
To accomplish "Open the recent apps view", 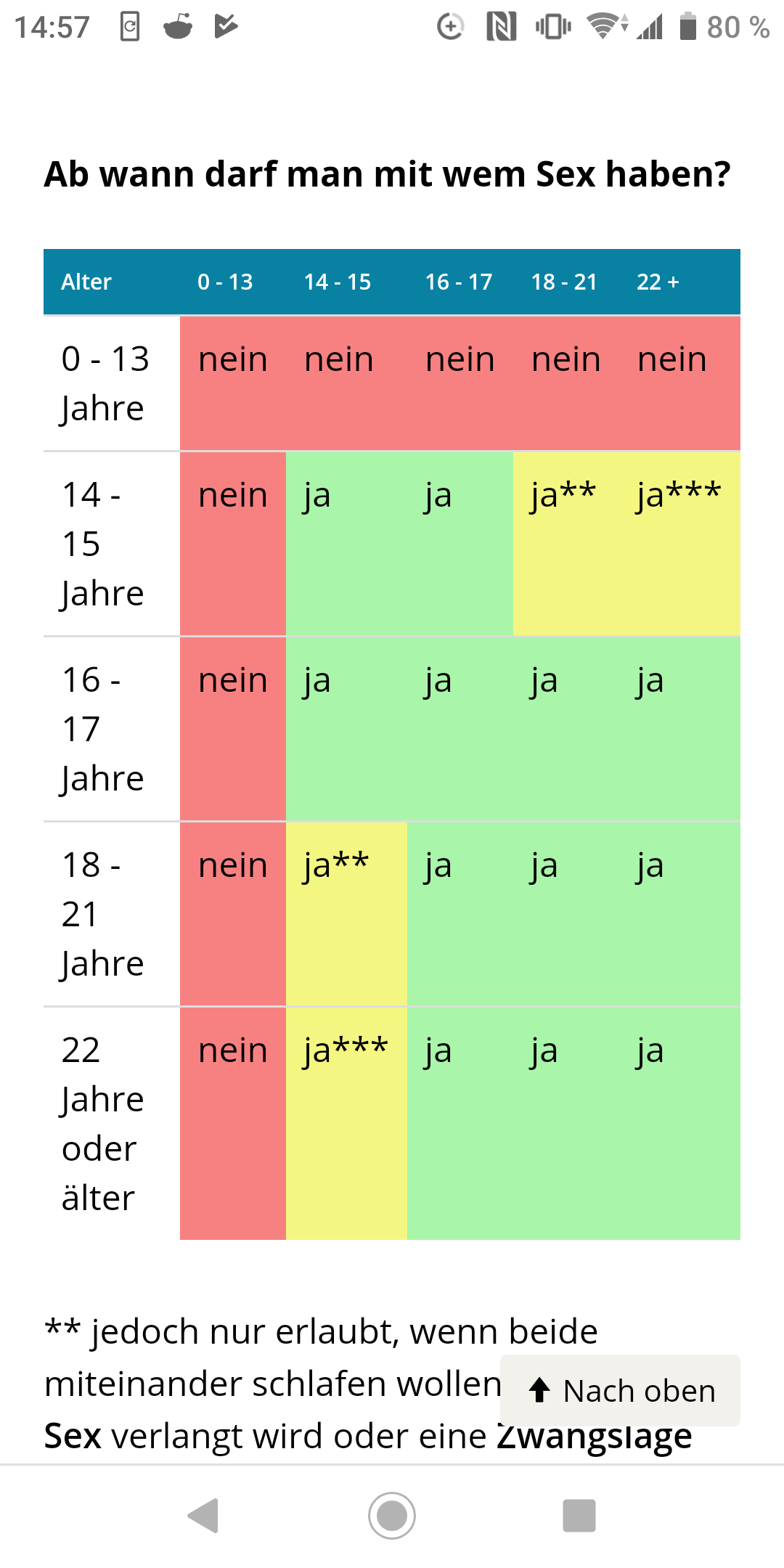I will tap(579, 1516).
